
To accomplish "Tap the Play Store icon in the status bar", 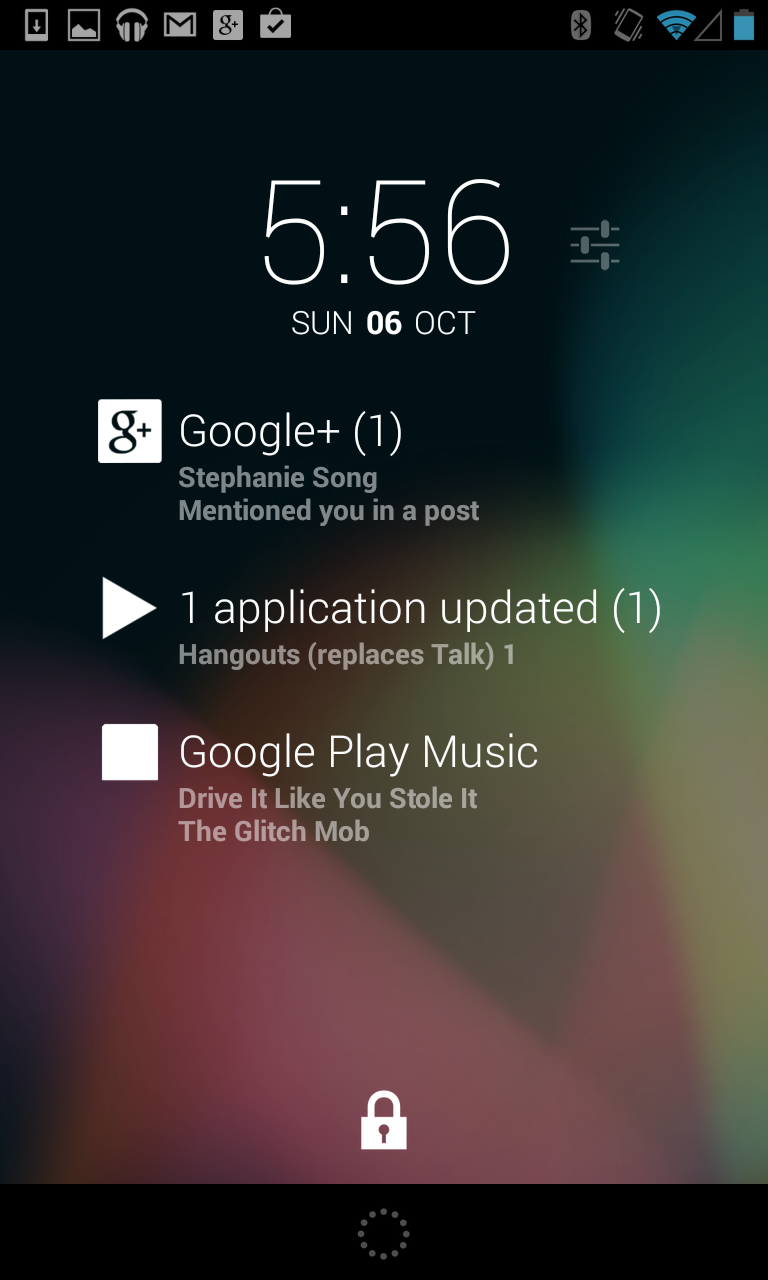I will point(277,25).
